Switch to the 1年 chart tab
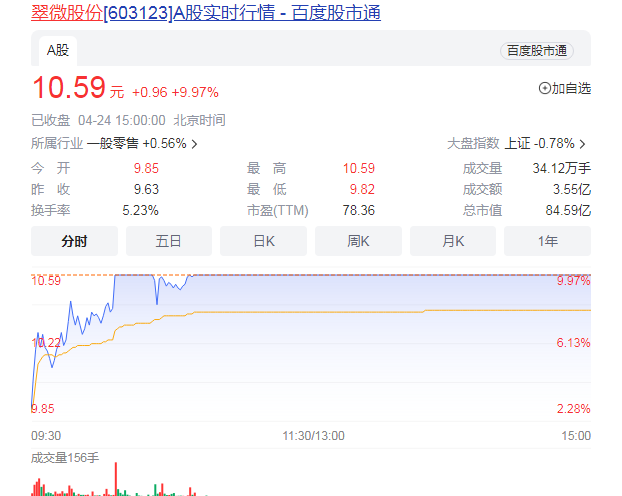The image size is (622, 496). tap(547, 241)
